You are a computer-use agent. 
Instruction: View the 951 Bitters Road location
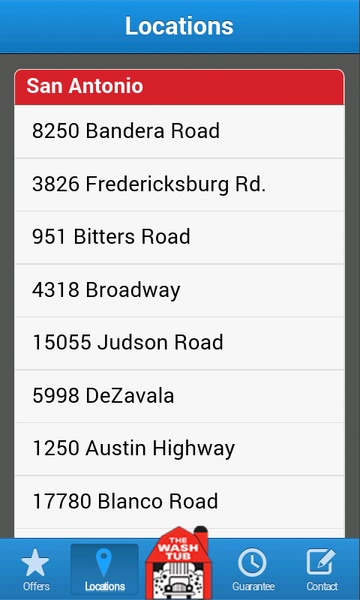(x=179, y=237)
